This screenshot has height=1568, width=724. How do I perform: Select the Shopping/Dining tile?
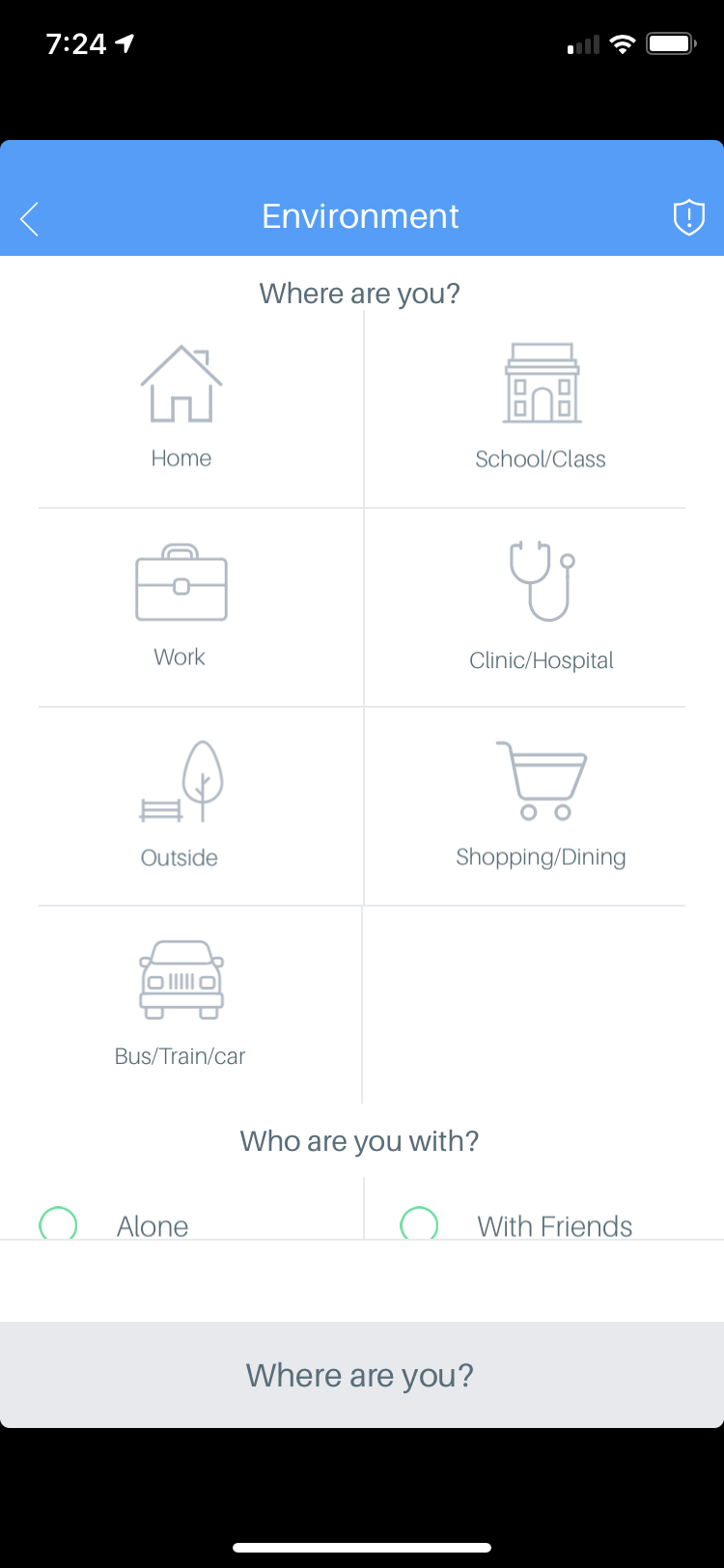coord(541,805)
